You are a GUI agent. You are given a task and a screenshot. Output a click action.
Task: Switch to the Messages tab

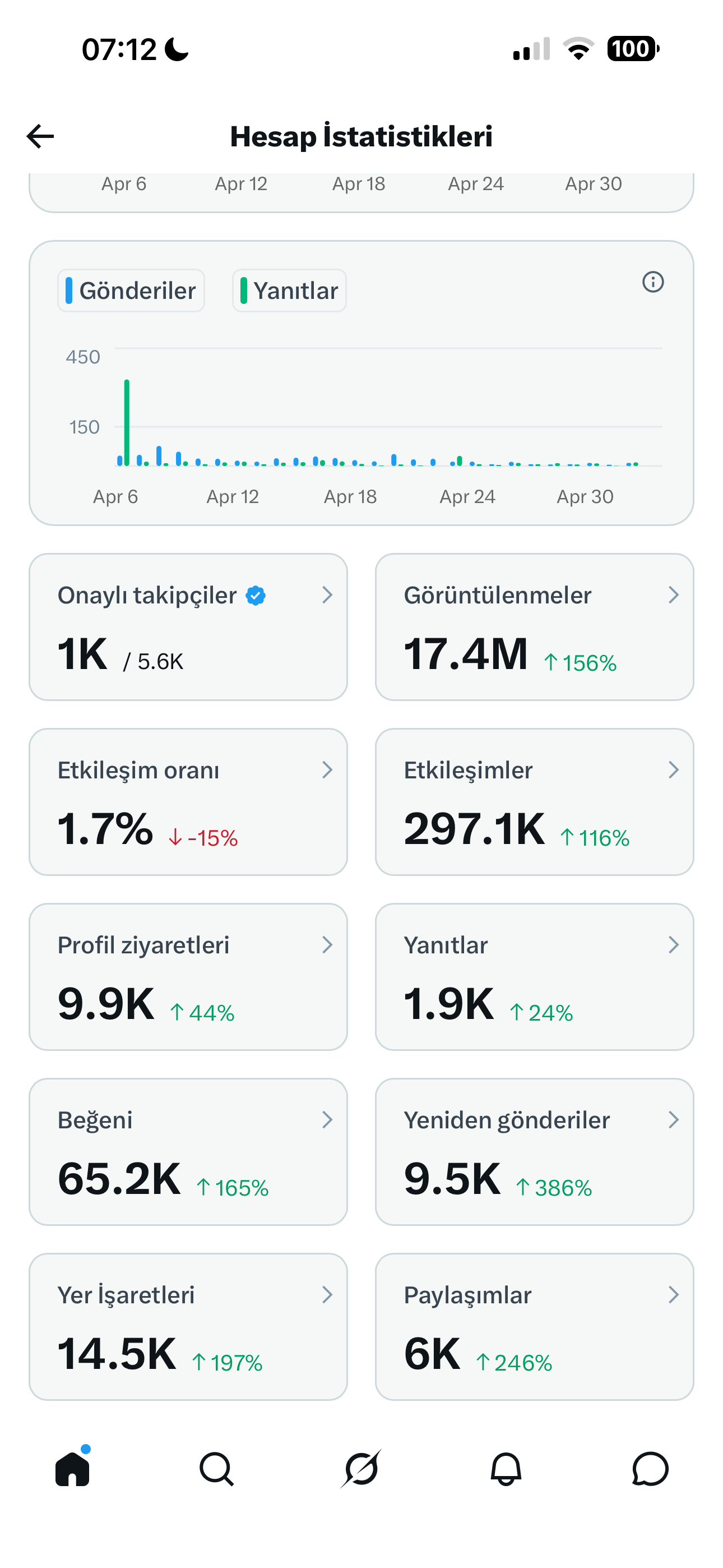[x=651, y=1469]
